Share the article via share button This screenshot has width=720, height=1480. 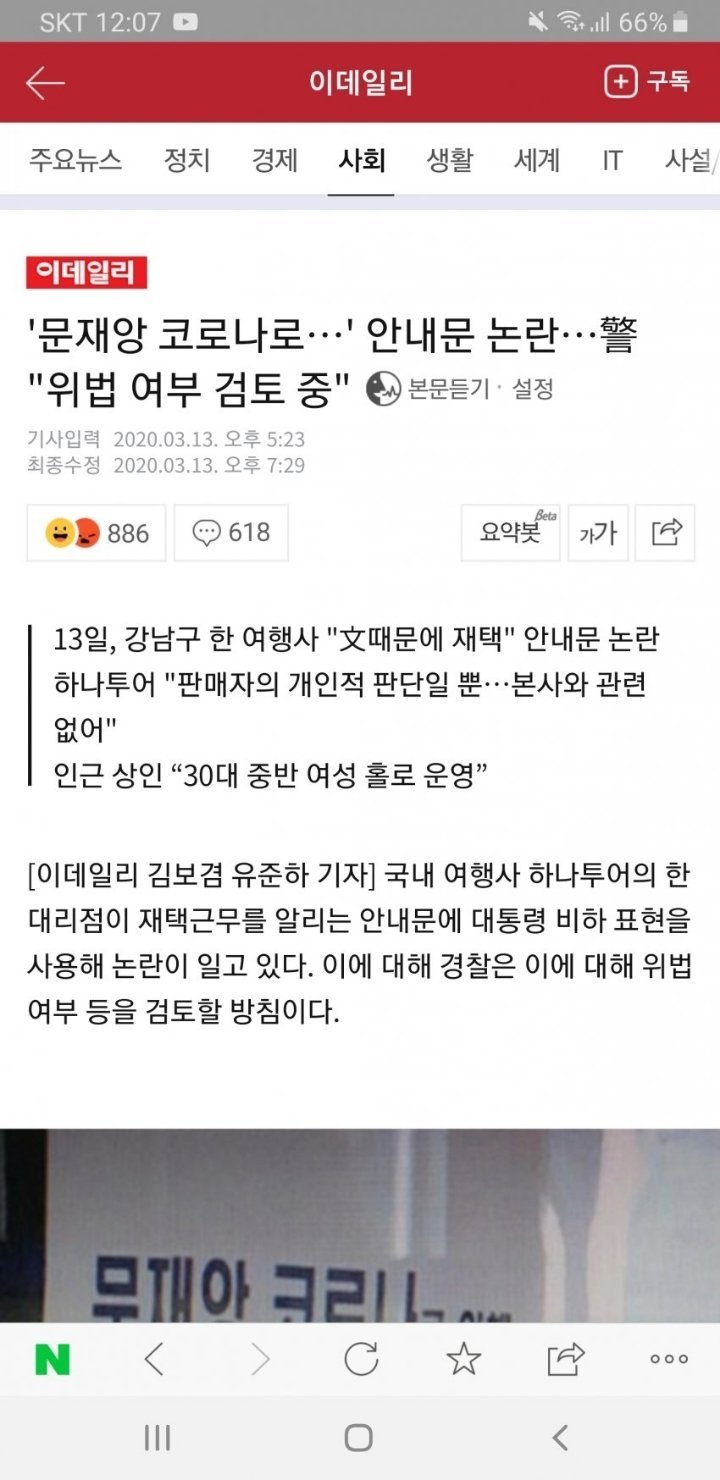click(x=666, y=532)
